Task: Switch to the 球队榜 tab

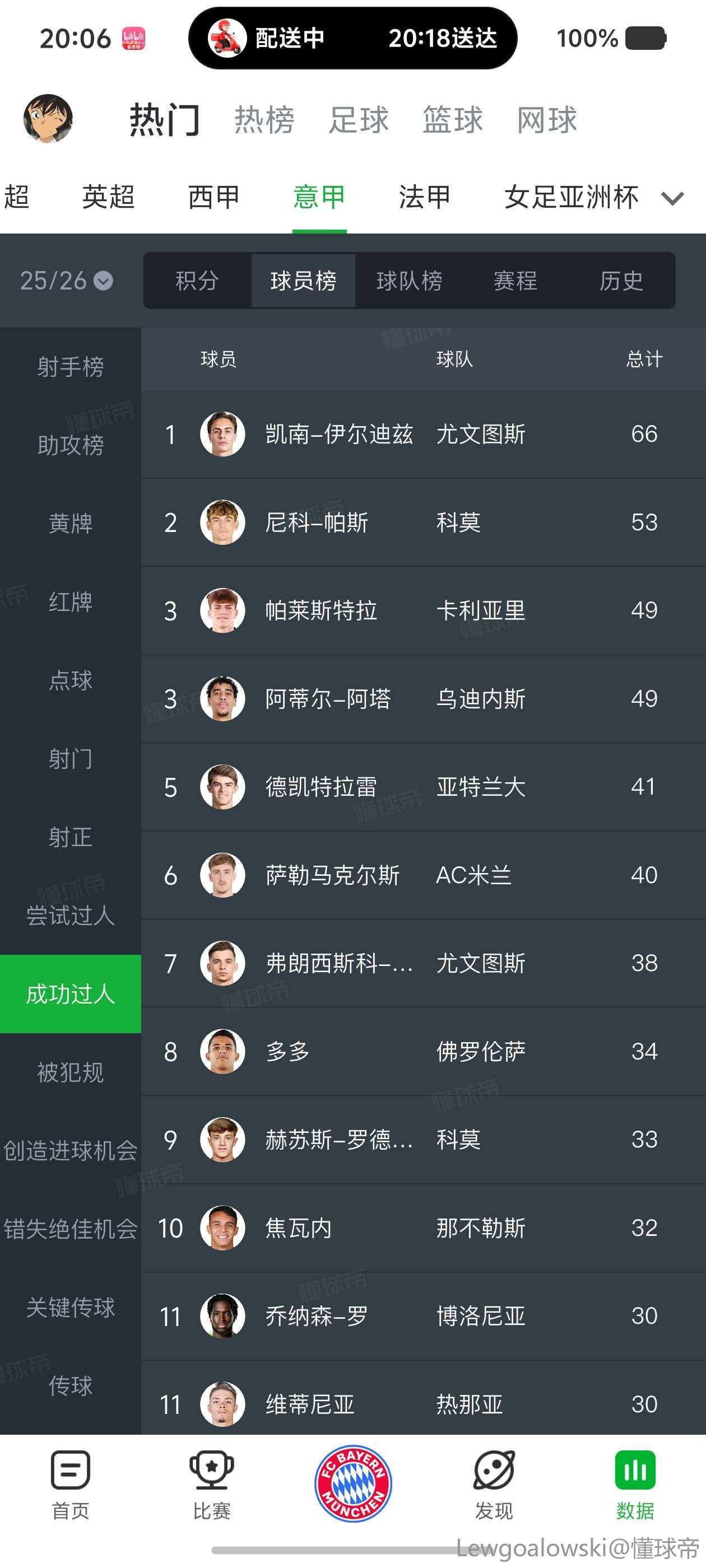Action: pos(410,281)
